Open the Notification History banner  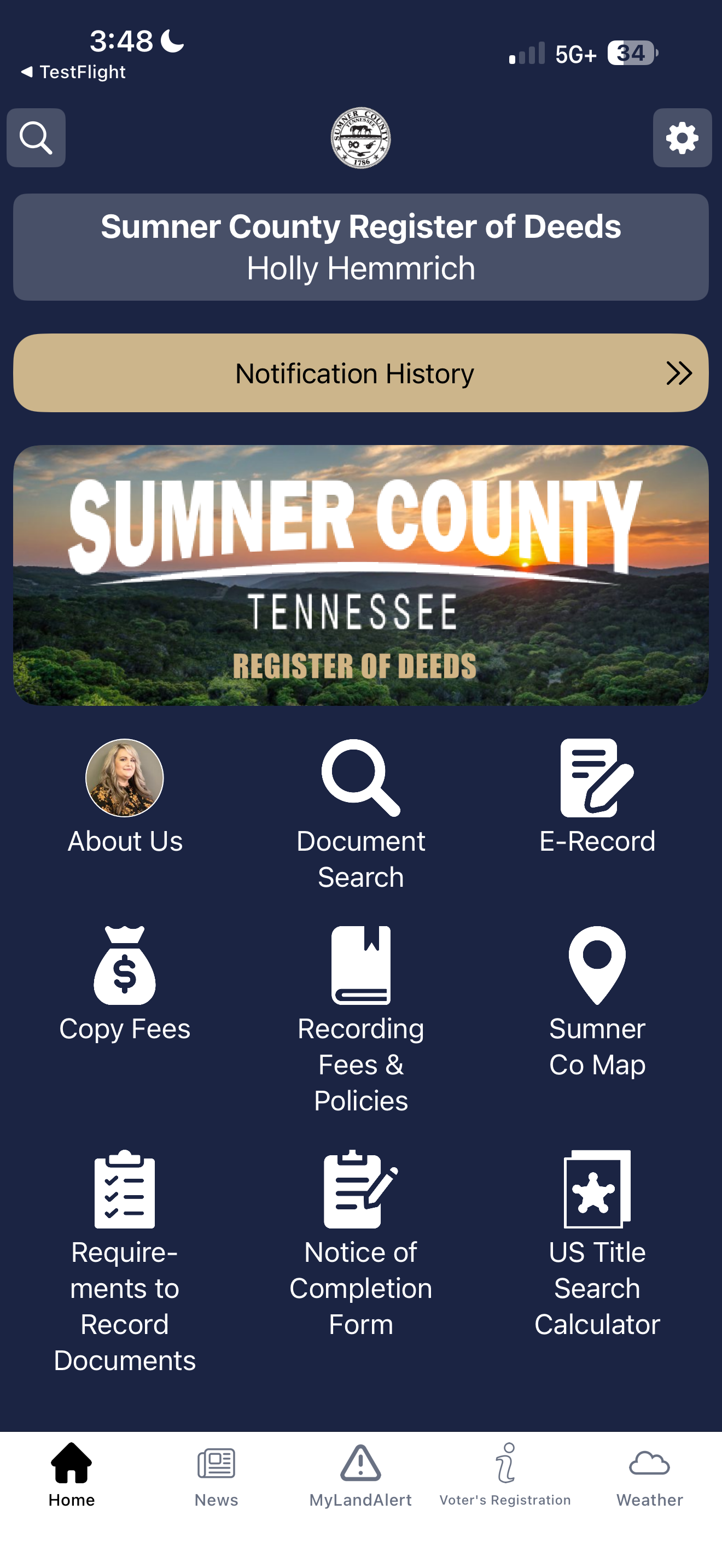(360, 373)
